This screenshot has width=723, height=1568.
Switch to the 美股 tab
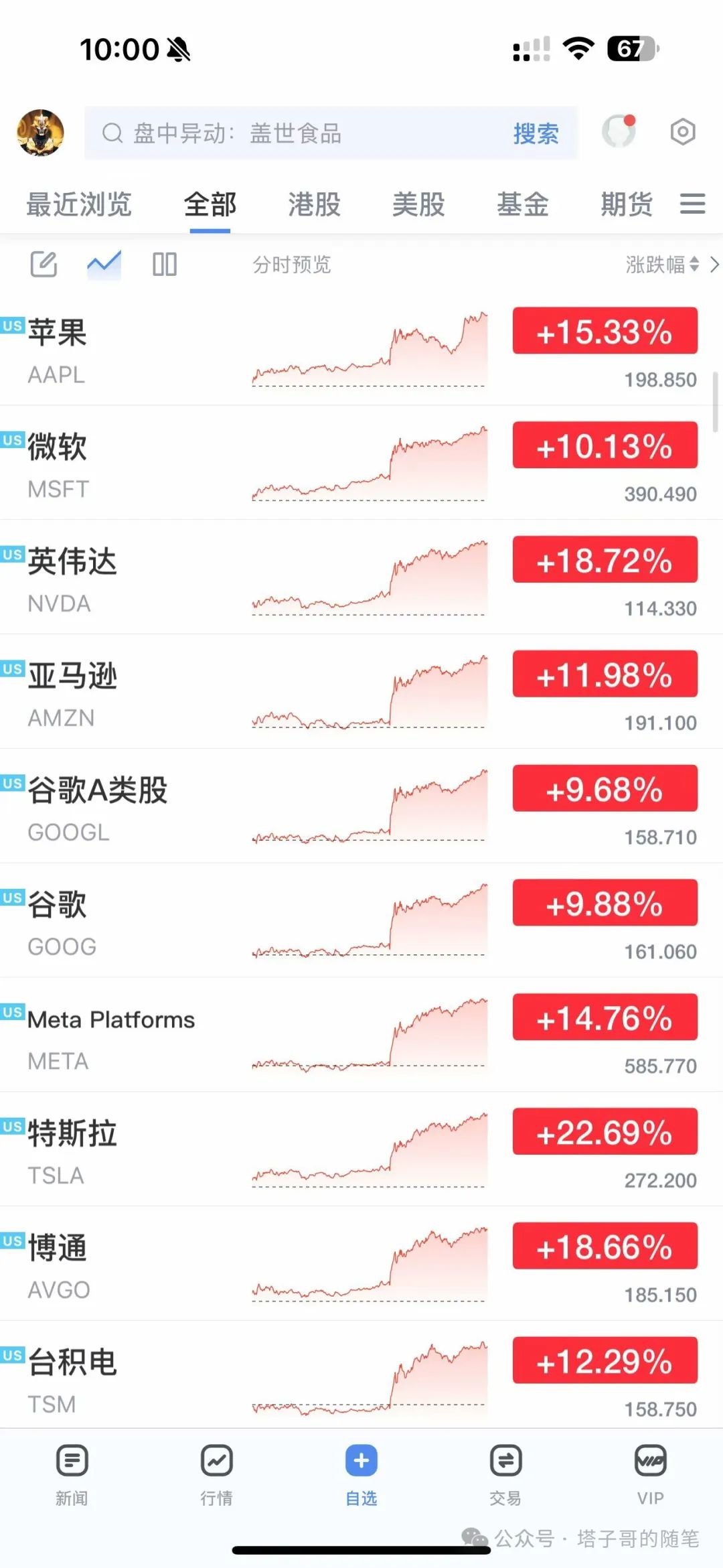pos(418,204)
